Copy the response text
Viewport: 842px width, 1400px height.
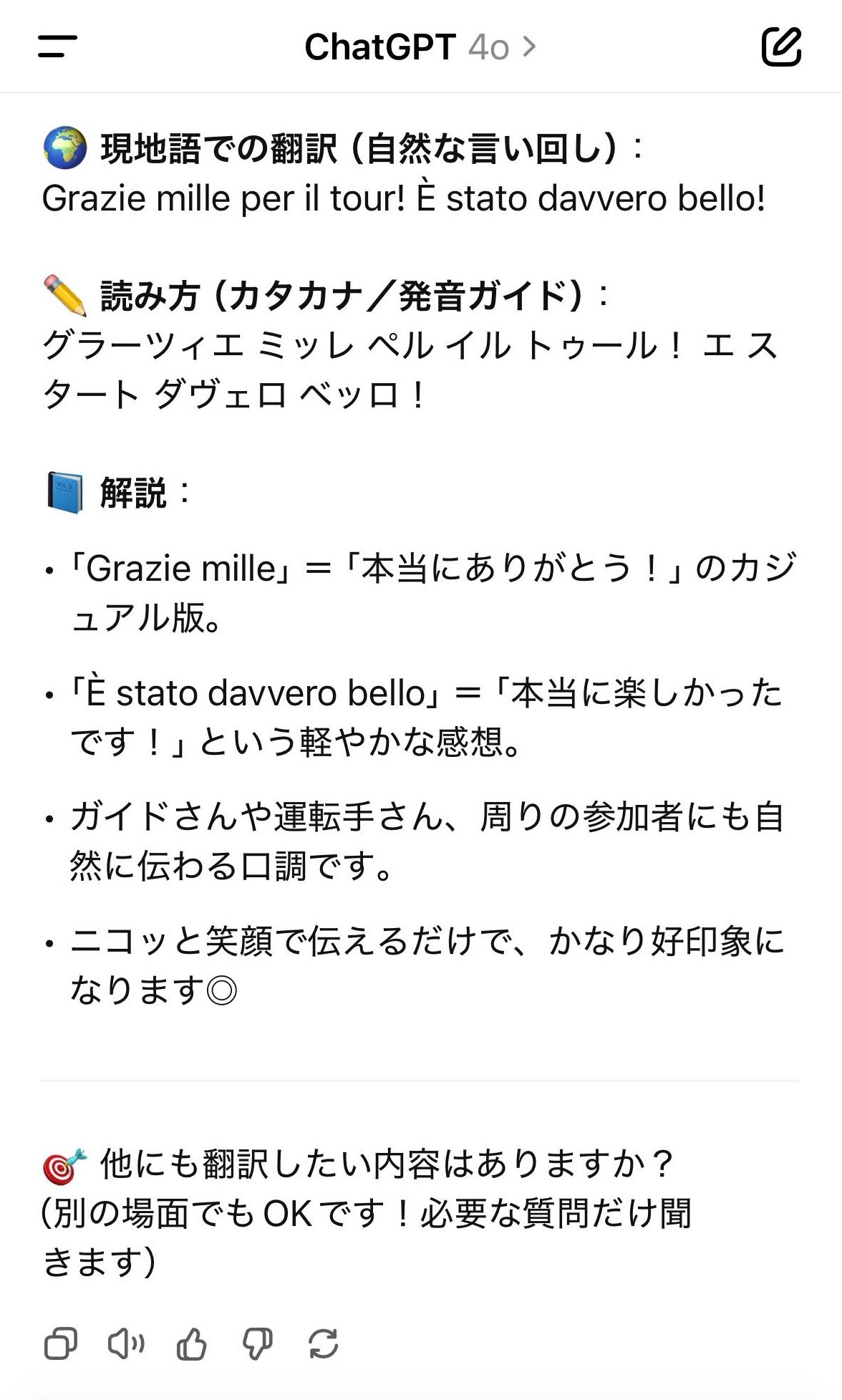click(x=61, y=1343)
